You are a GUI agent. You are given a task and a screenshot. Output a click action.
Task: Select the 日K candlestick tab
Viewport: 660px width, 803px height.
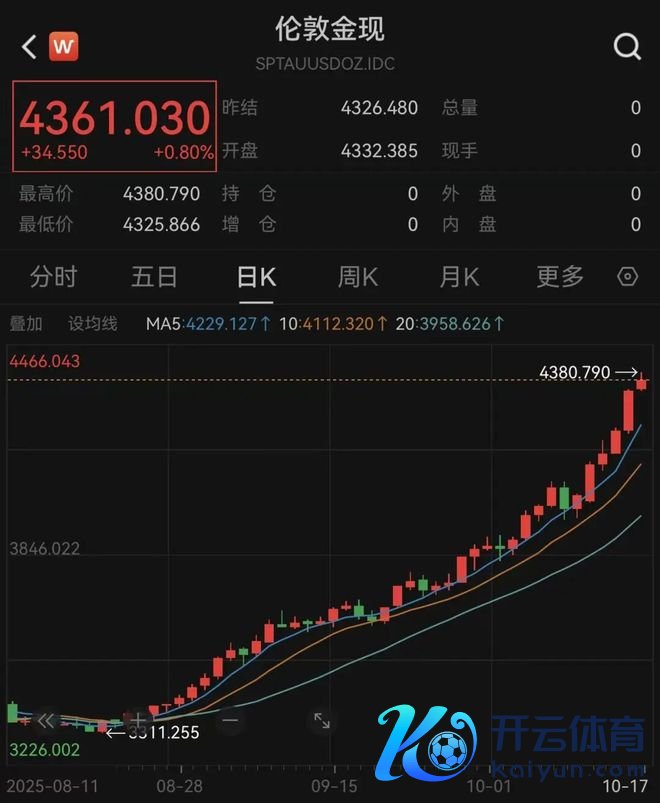pyautogui.click(x=256, y=277)
